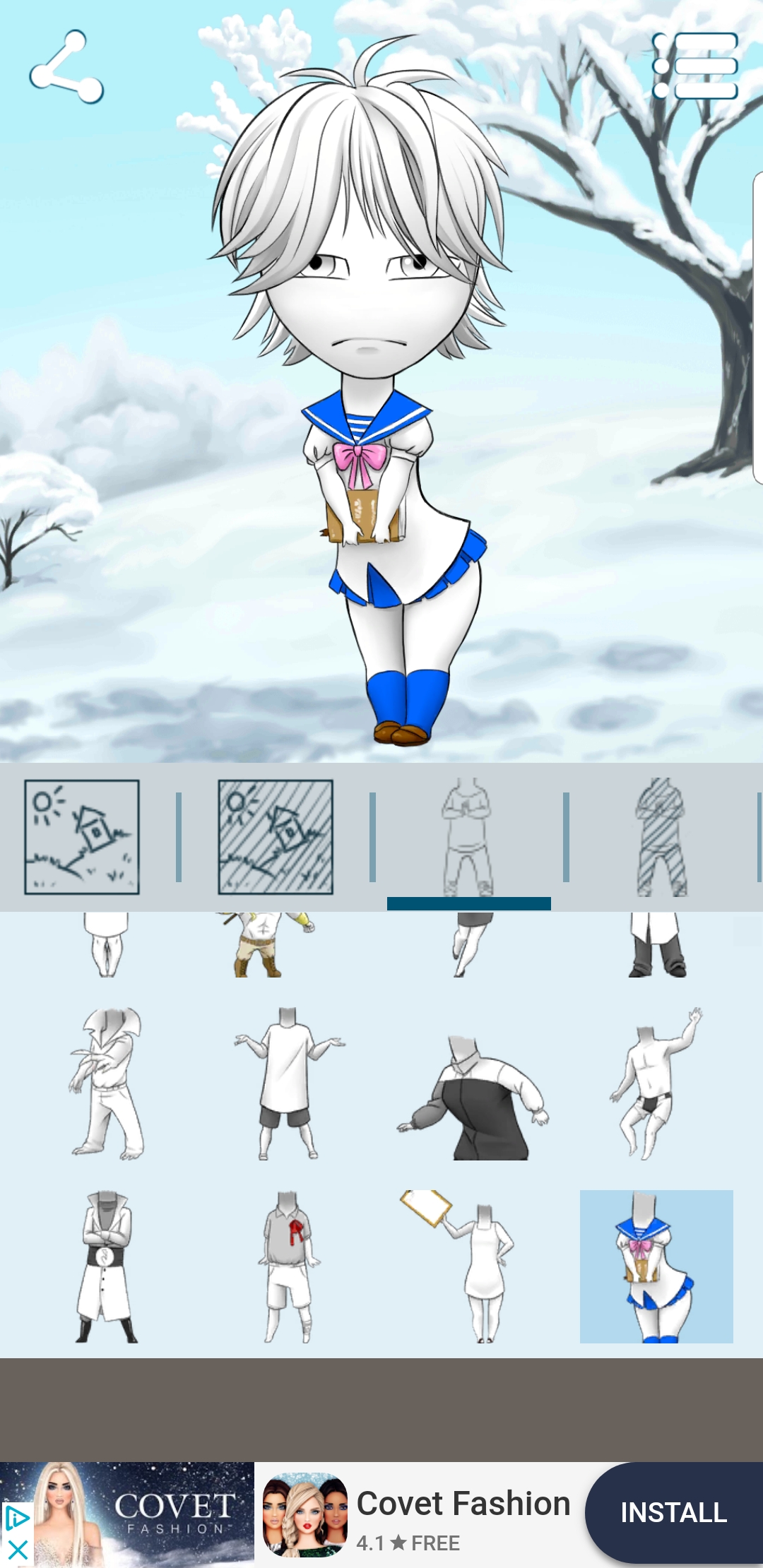763x1568 pixels.
Task: Switch to the hatched background tab
Action: [276, 837]
